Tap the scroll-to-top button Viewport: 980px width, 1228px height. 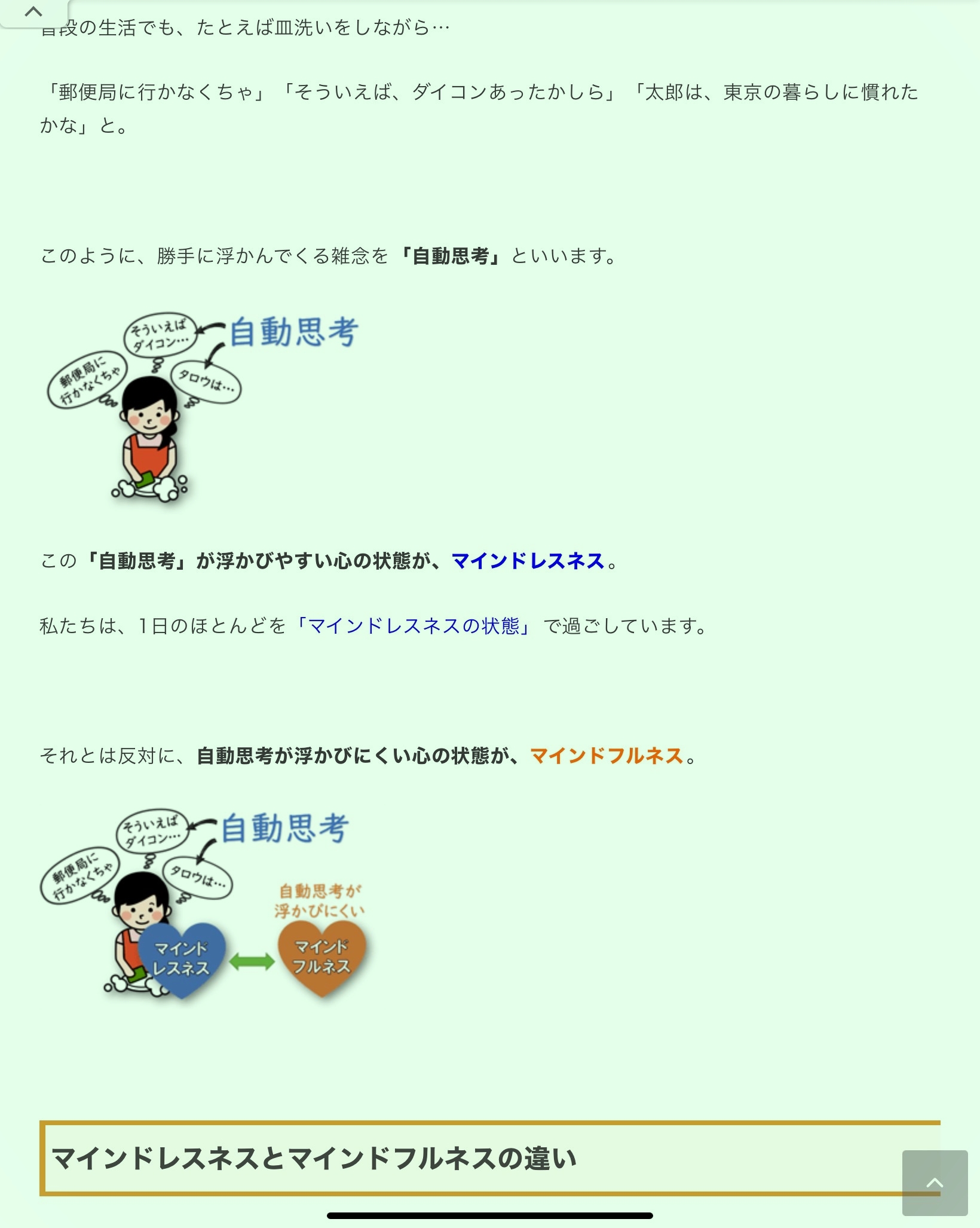(935, 1183)
